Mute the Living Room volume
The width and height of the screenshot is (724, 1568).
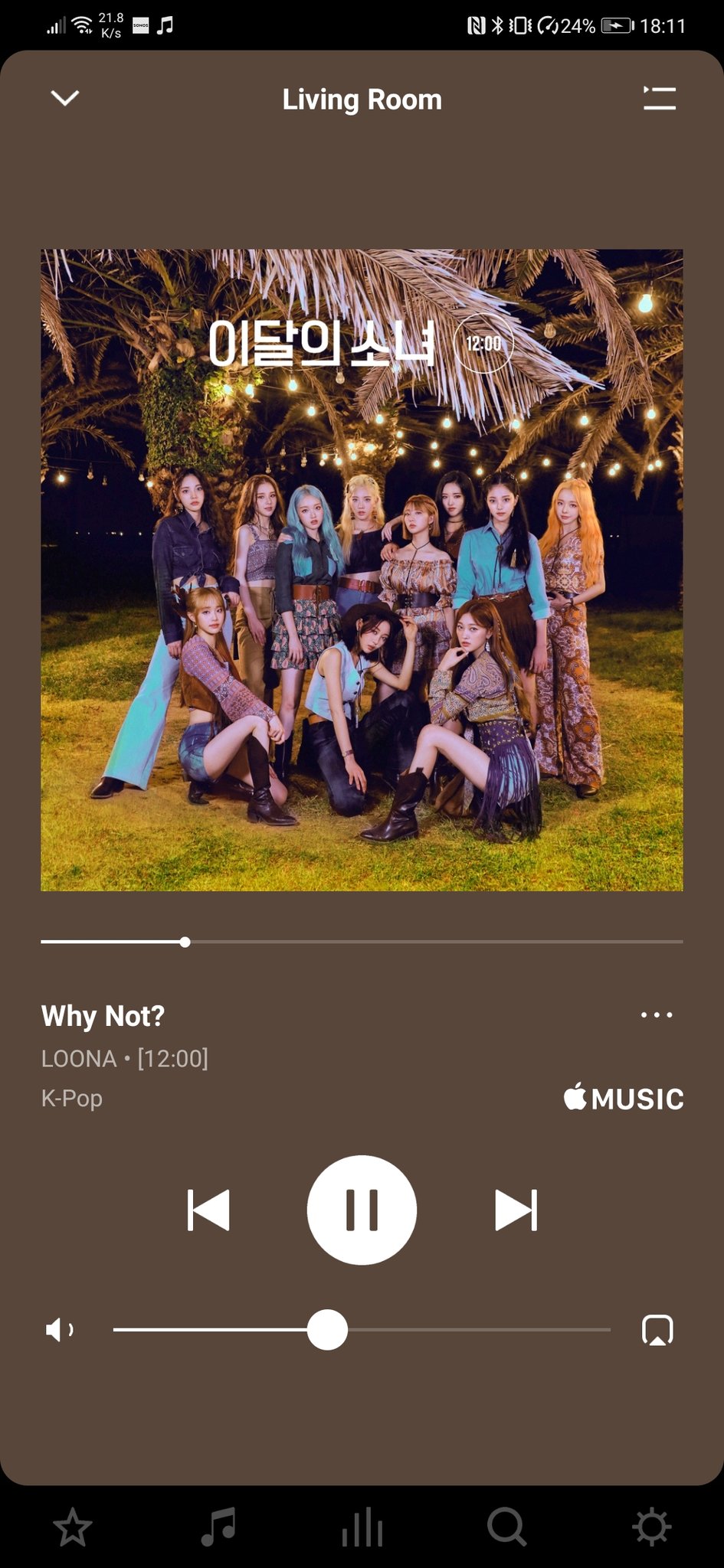[60, 1330]
